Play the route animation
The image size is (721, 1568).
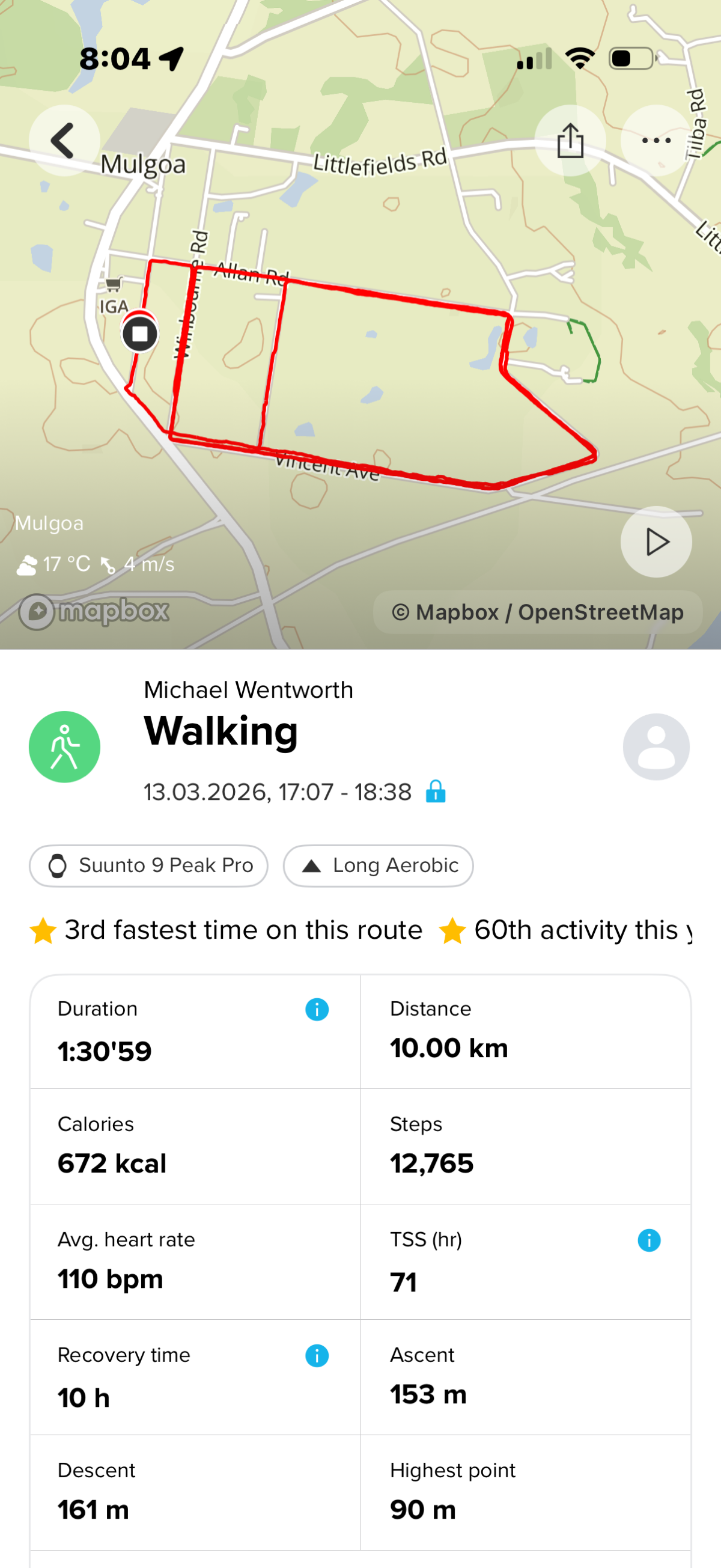click(656, 541)
